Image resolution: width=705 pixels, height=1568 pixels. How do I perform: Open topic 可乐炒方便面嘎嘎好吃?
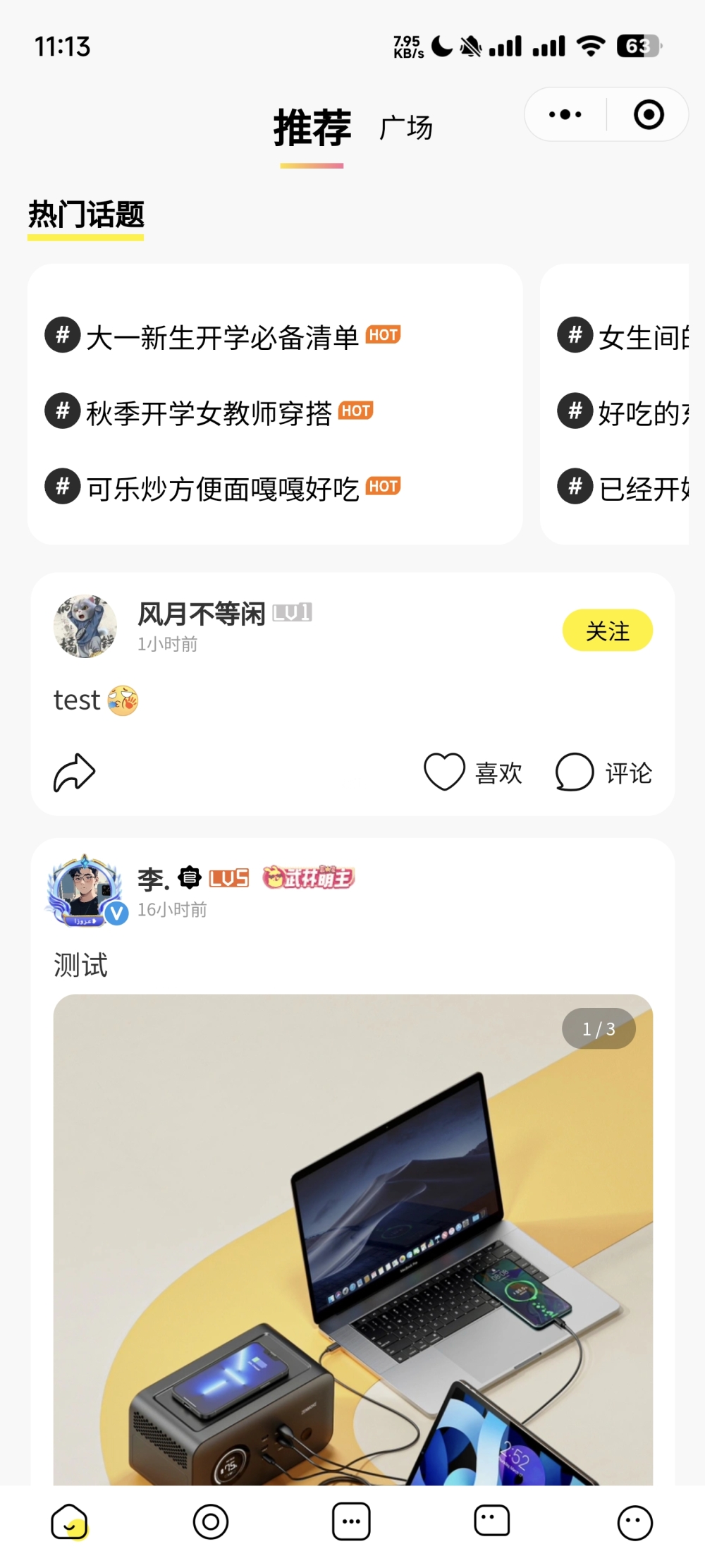click(x=222, y=488)
